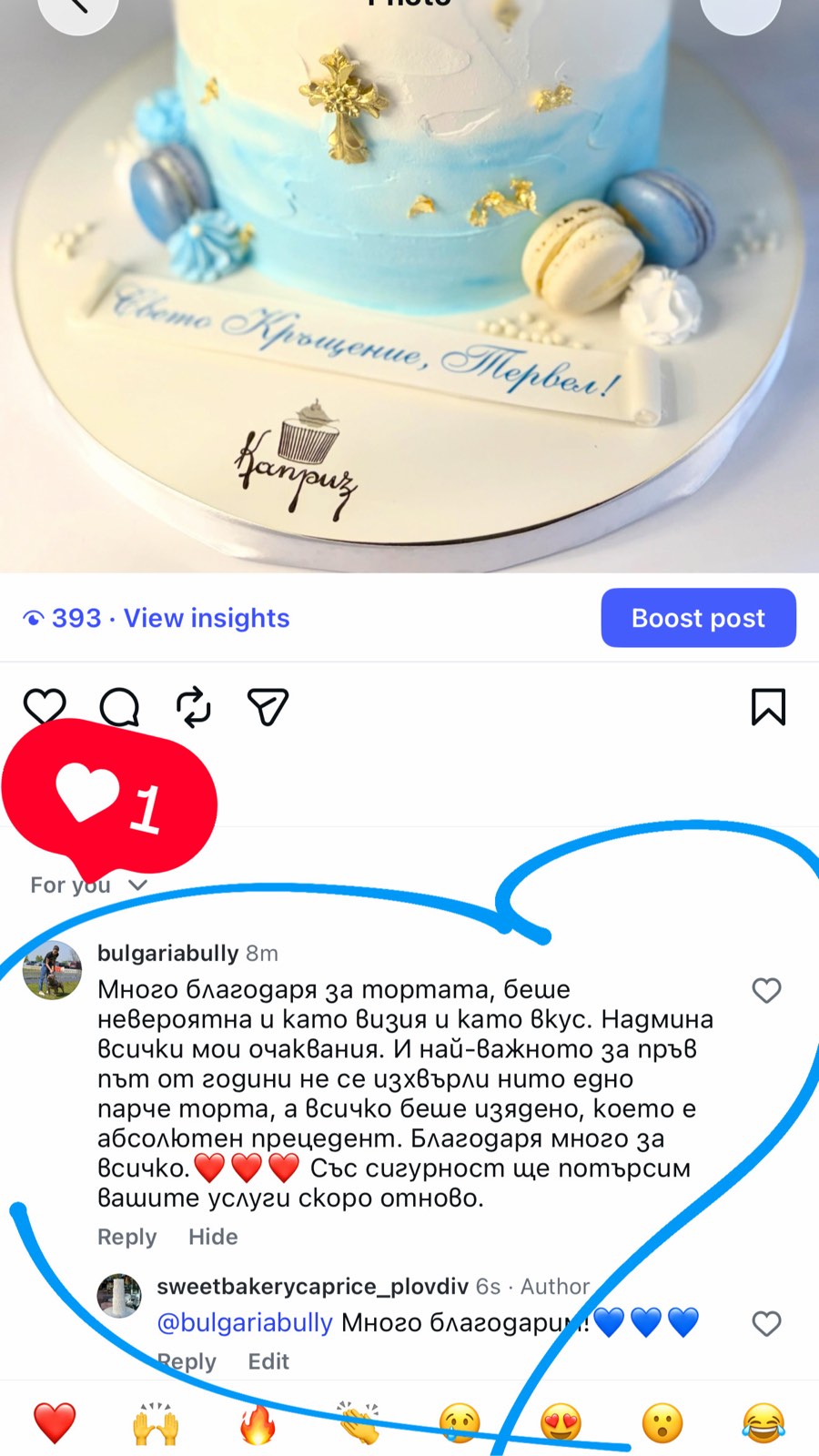Reply to bulgariabully's comment
The image size is (819, 1456).
(127, 1237)
